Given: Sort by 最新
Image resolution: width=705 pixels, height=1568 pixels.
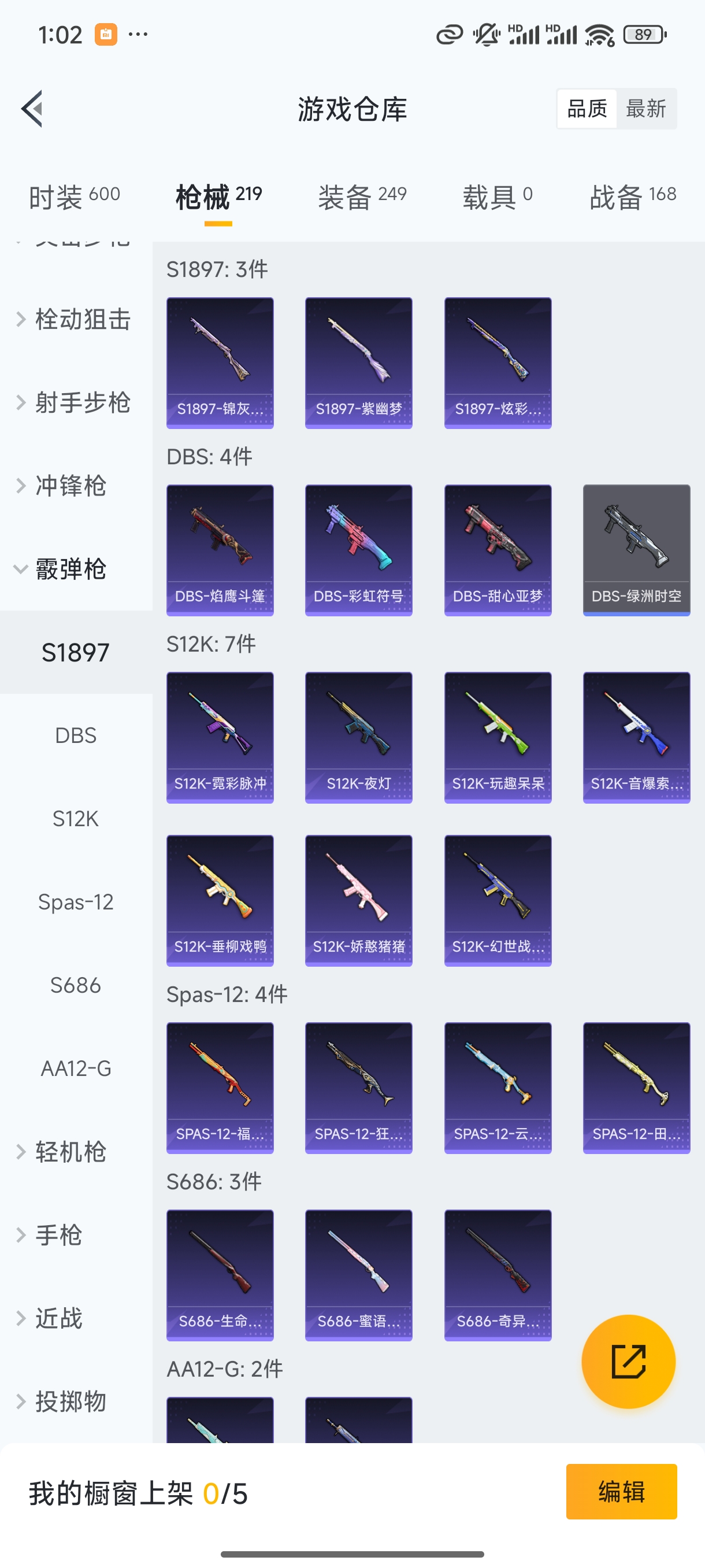Looking at the screenshot, I should [645, 109].
